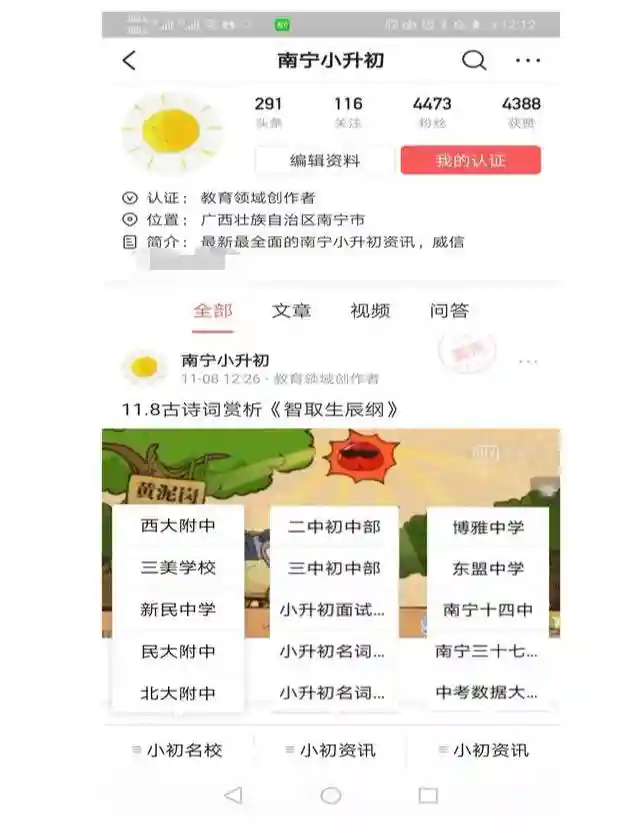Open the post's three-dot options
The height and width of the screenshot is (833, 625).
click(528, 361)
